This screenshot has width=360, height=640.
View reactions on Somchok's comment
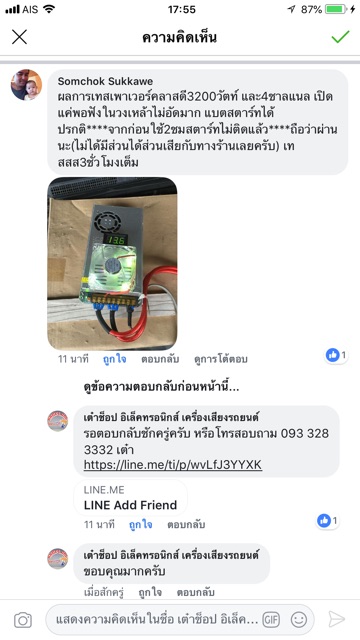[x=336, y=356]
